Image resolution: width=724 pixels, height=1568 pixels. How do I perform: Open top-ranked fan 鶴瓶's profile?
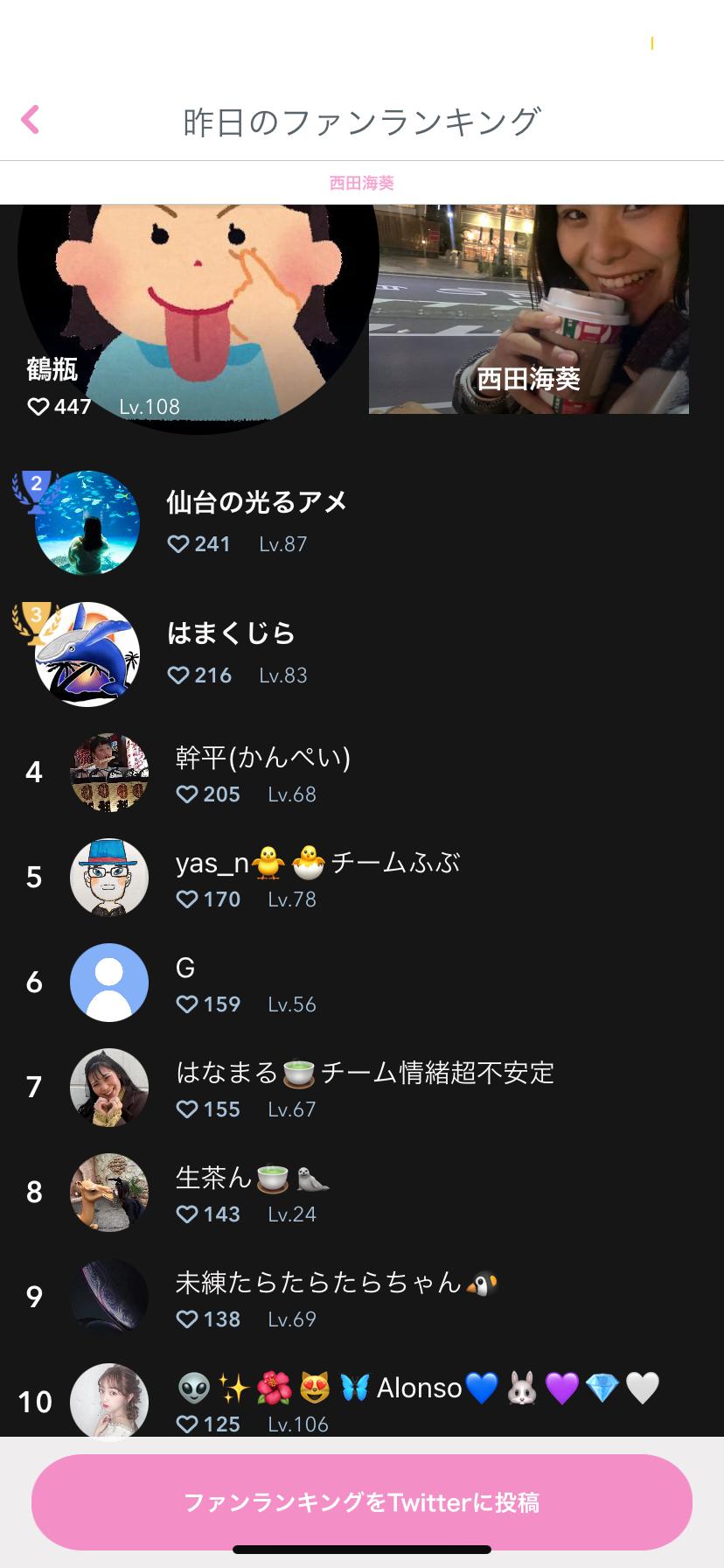click(x=197, y=315)
